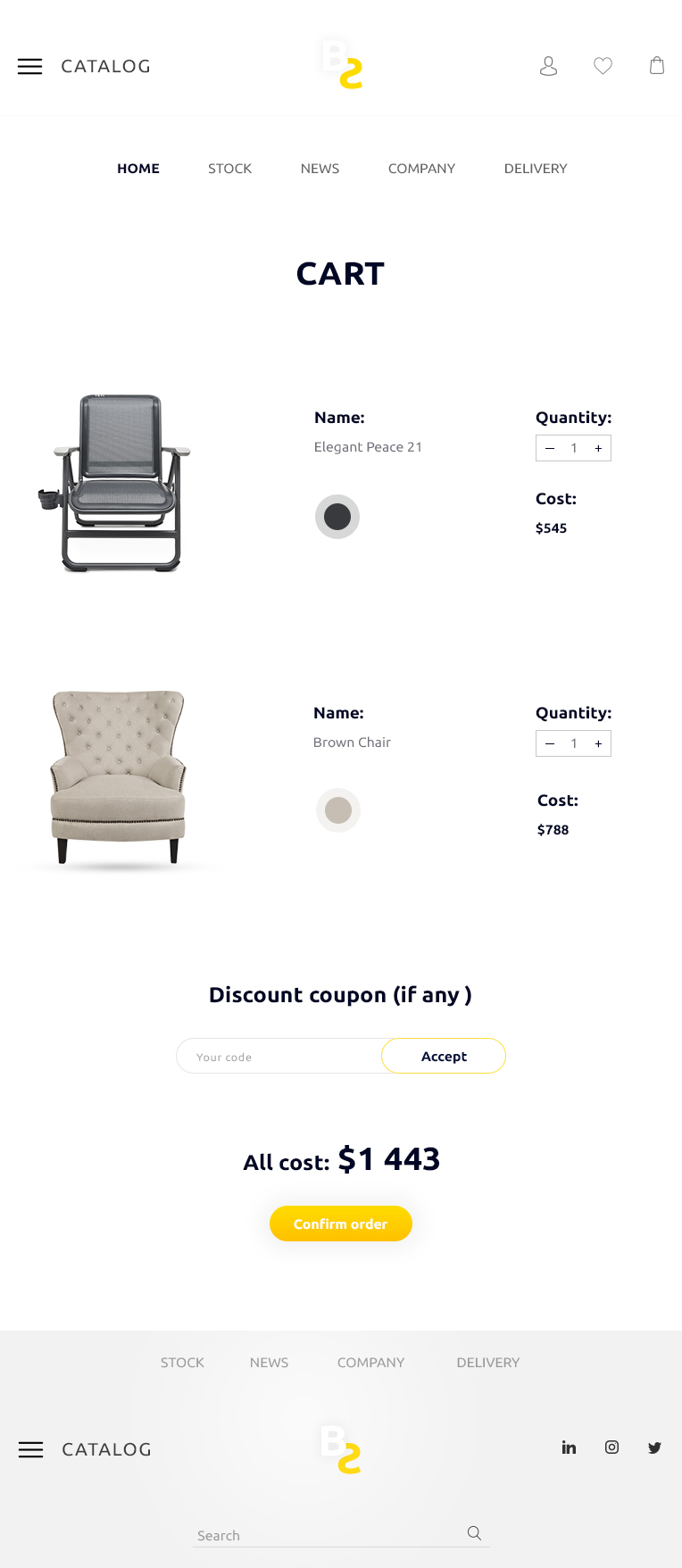This screenshot has height=1568, width=682.
Task: Decrease quantity of Brown Chair
Action: (x=550, y=743)
